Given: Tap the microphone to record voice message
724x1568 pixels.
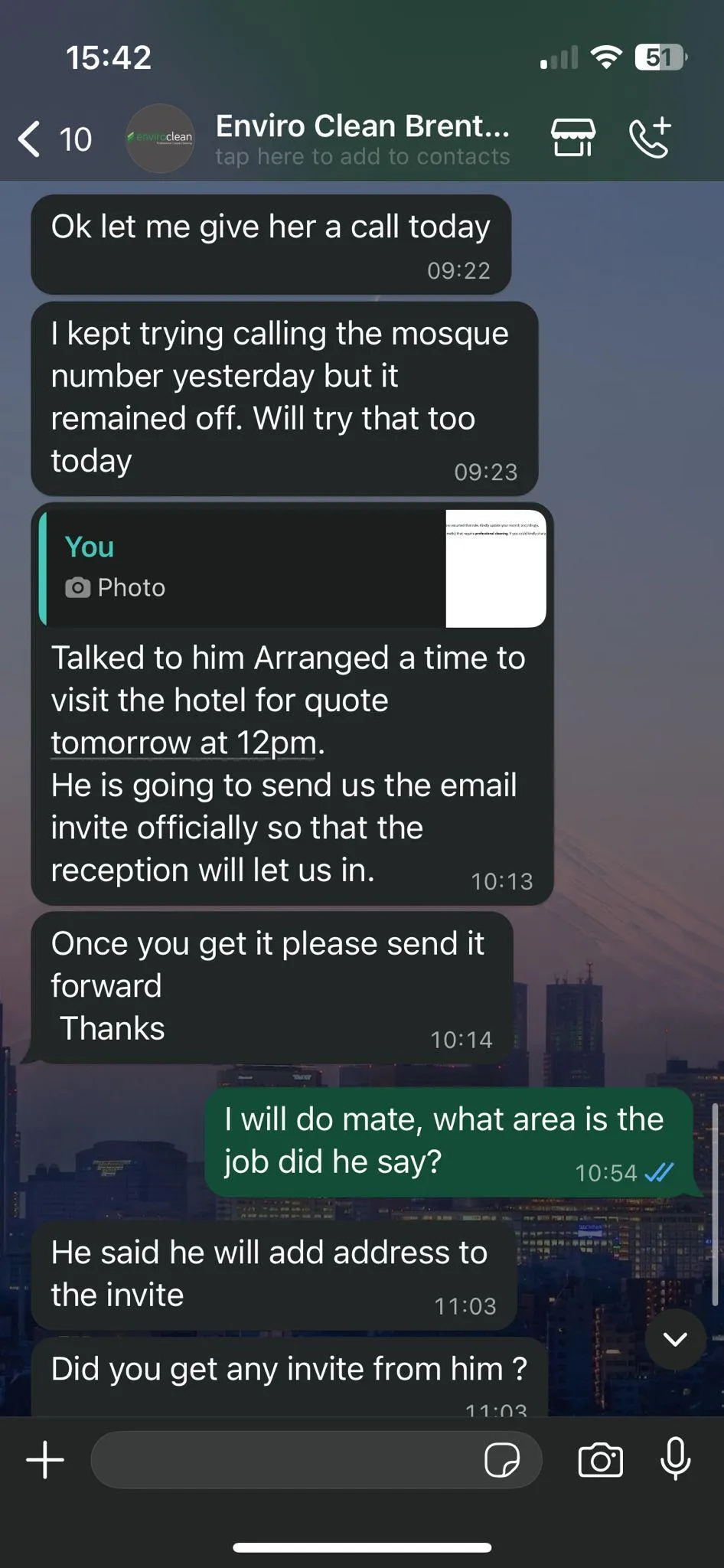Looking at the screenshot, I should click(675, 1459).
